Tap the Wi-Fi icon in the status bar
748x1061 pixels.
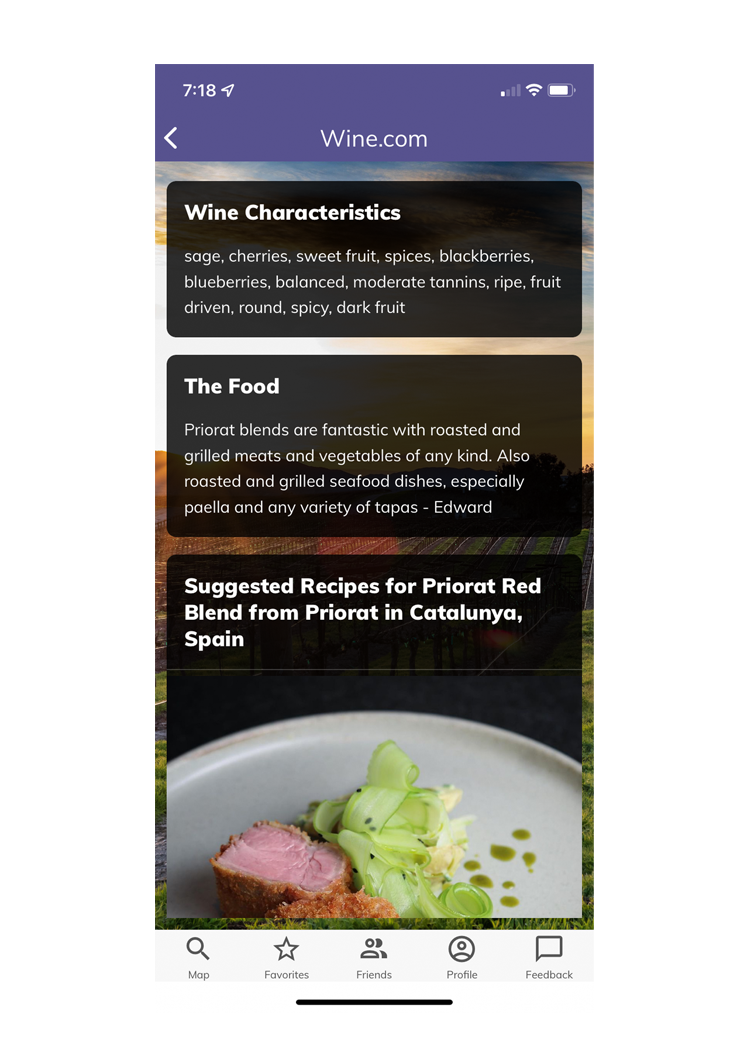(533, 90)
